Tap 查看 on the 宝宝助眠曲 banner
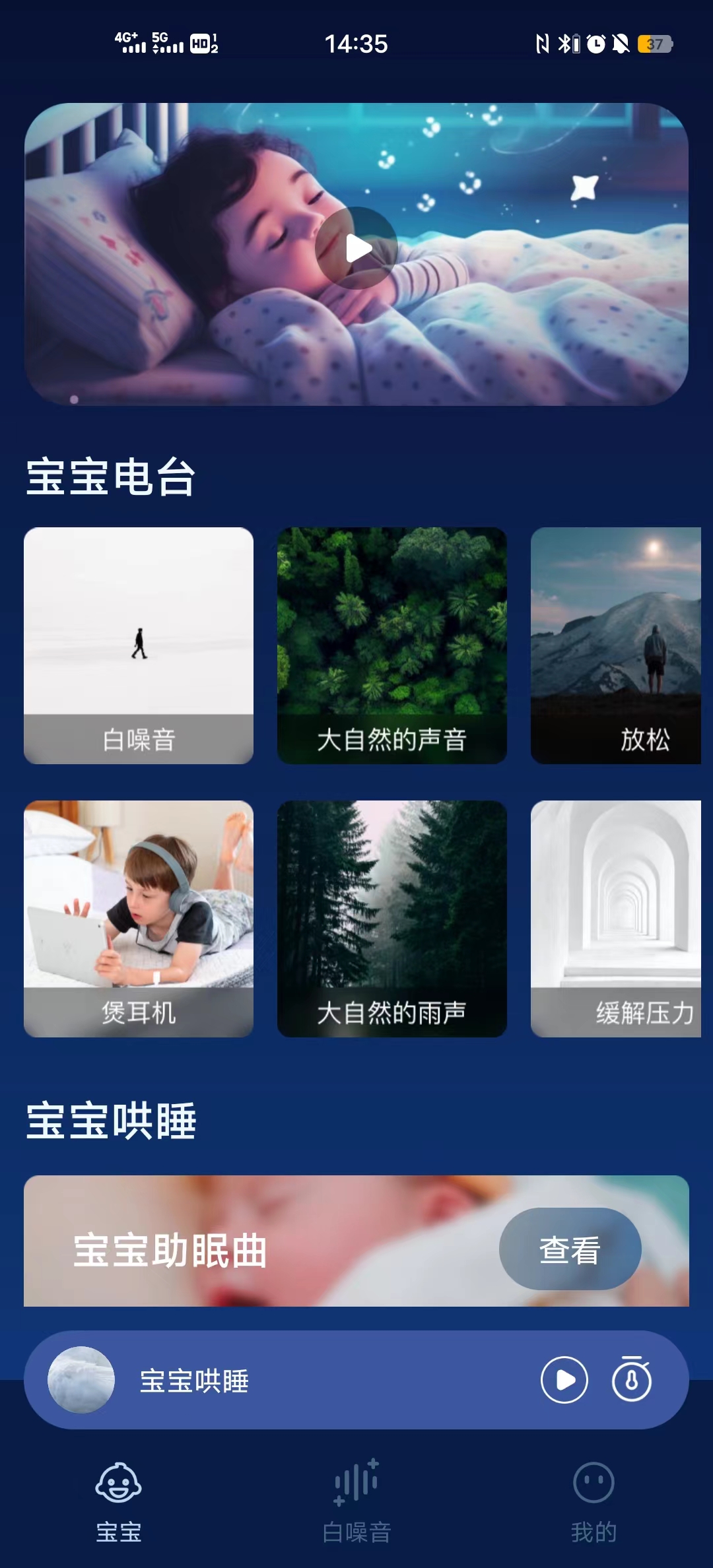 click(x=570, y=1249)
